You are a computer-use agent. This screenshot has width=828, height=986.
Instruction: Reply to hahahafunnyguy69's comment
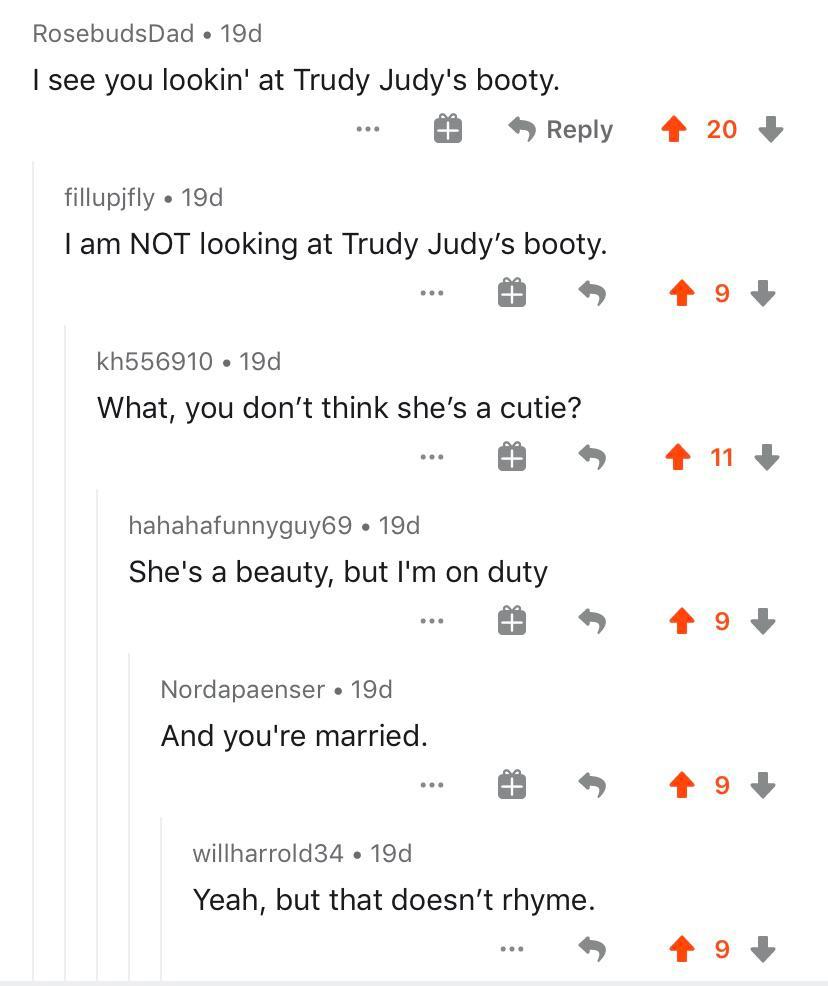point(593,622)
